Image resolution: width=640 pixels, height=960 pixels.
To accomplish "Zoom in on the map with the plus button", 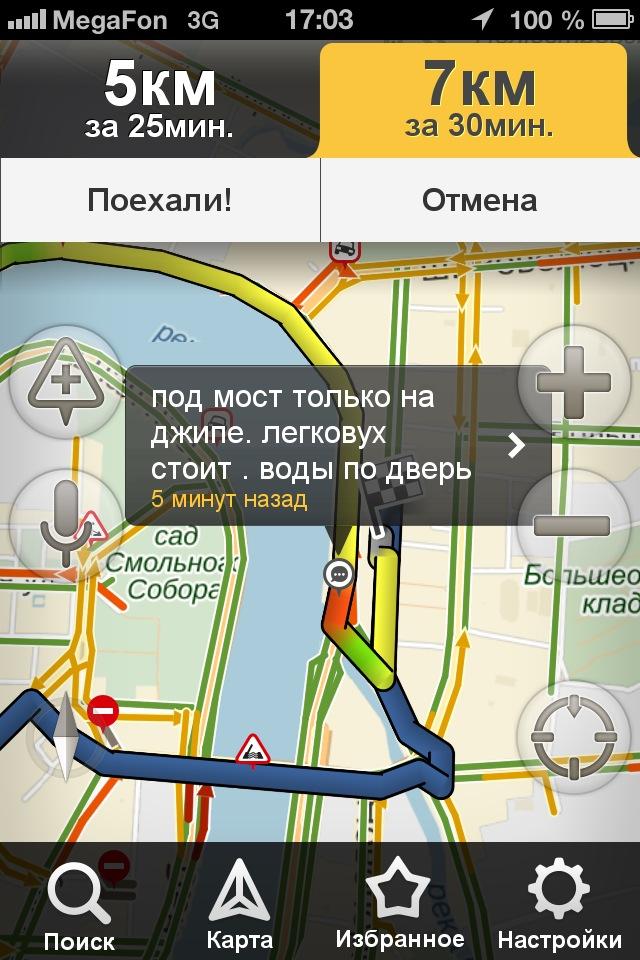I will 573,382.
